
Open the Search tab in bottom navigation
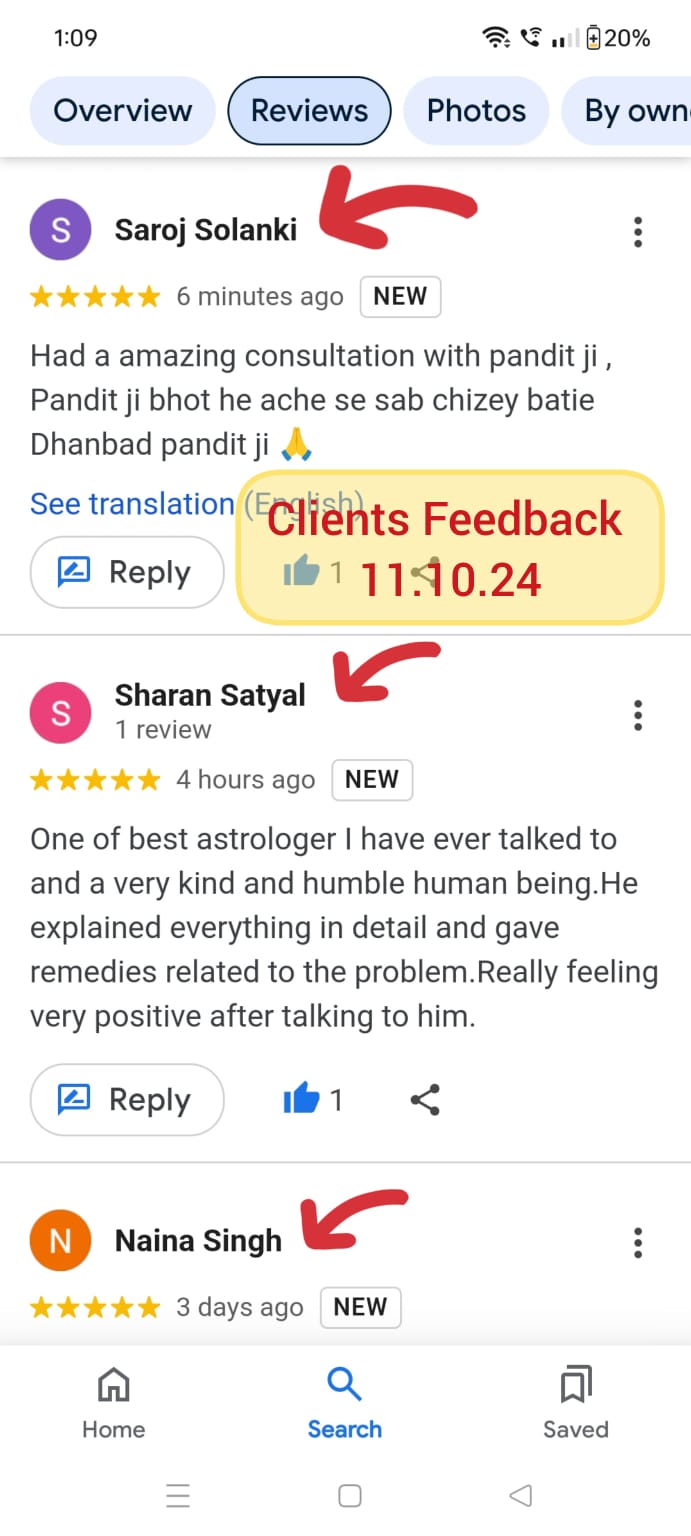(x=345, y=1402)
